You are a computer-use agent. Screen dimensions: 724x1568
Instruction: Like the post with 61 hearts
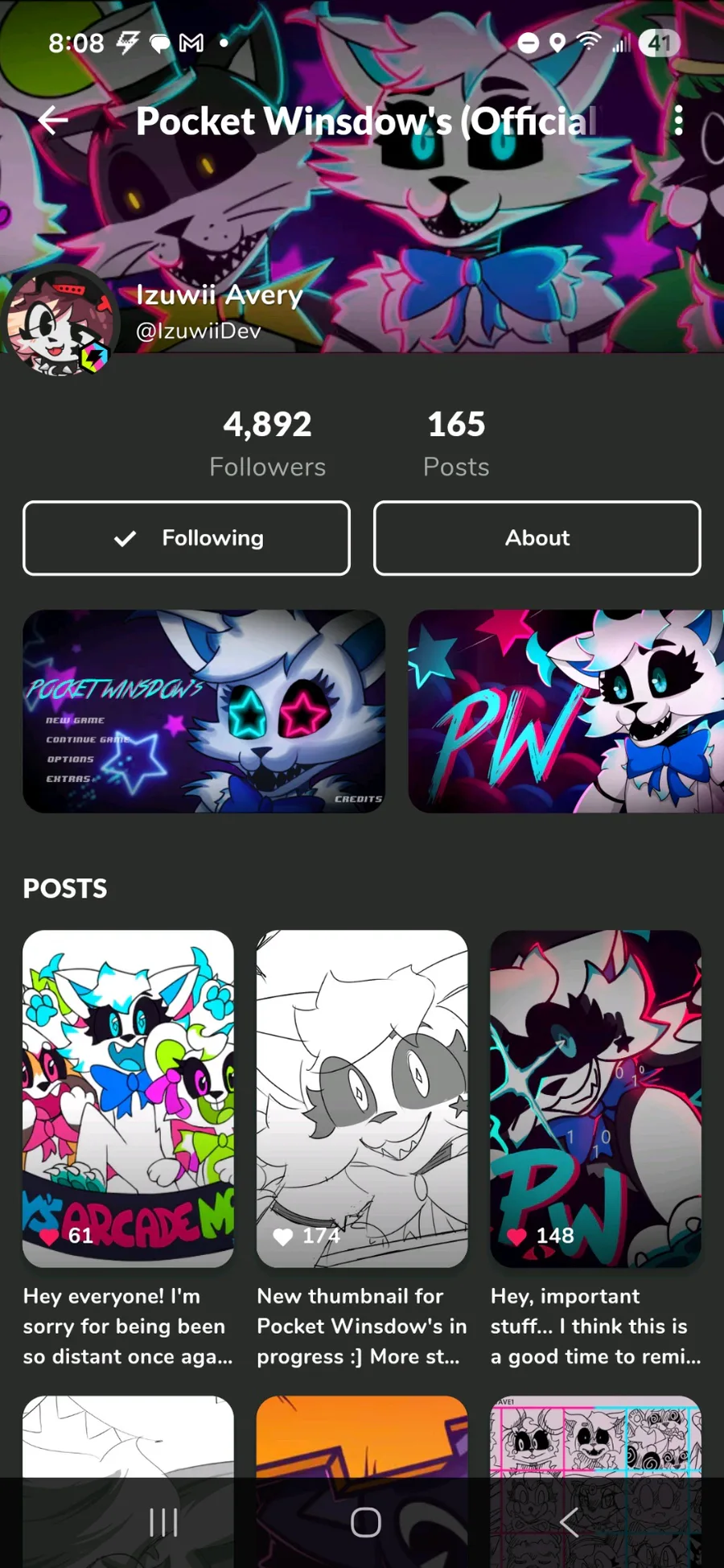tap(50, 1237)
